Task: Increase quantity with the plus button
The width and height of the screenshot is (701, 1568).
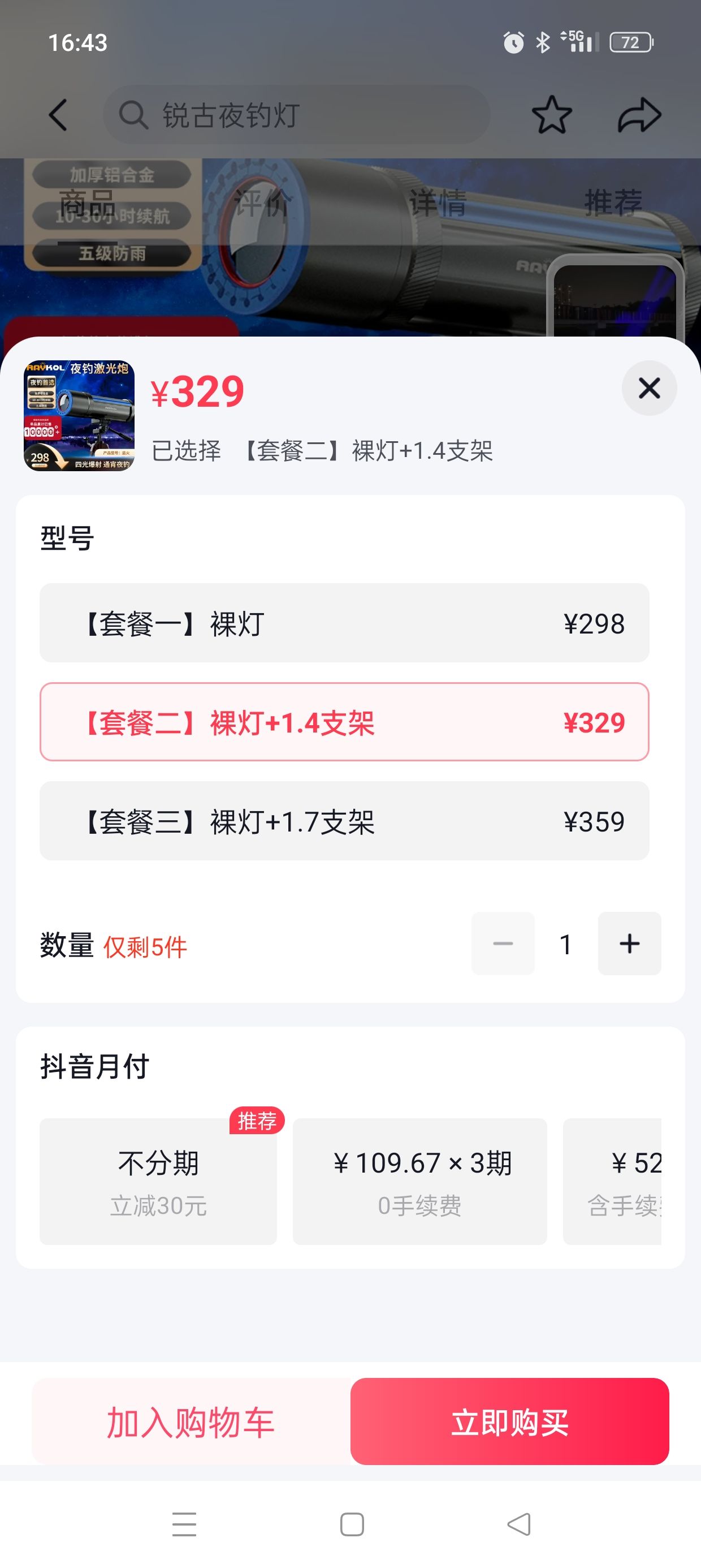Action: (629, 944)
